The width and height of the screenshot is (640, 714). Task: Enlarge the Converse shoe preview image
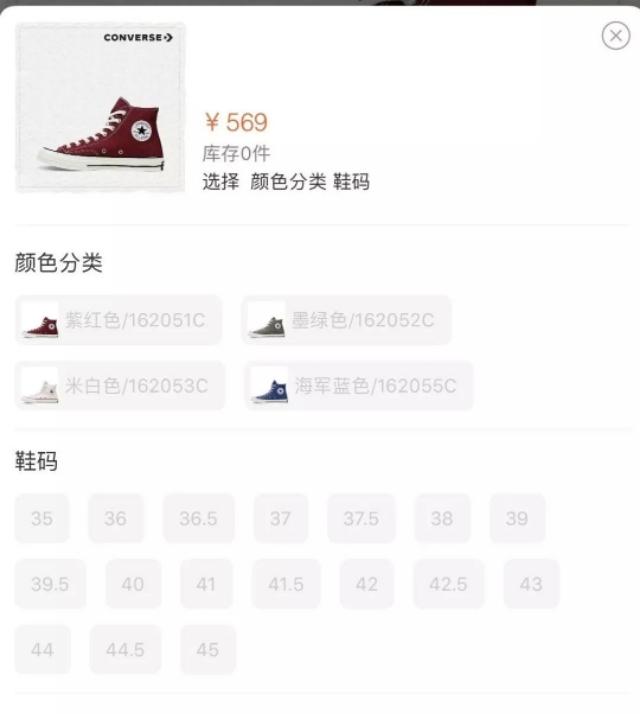[x=101, y=108]
